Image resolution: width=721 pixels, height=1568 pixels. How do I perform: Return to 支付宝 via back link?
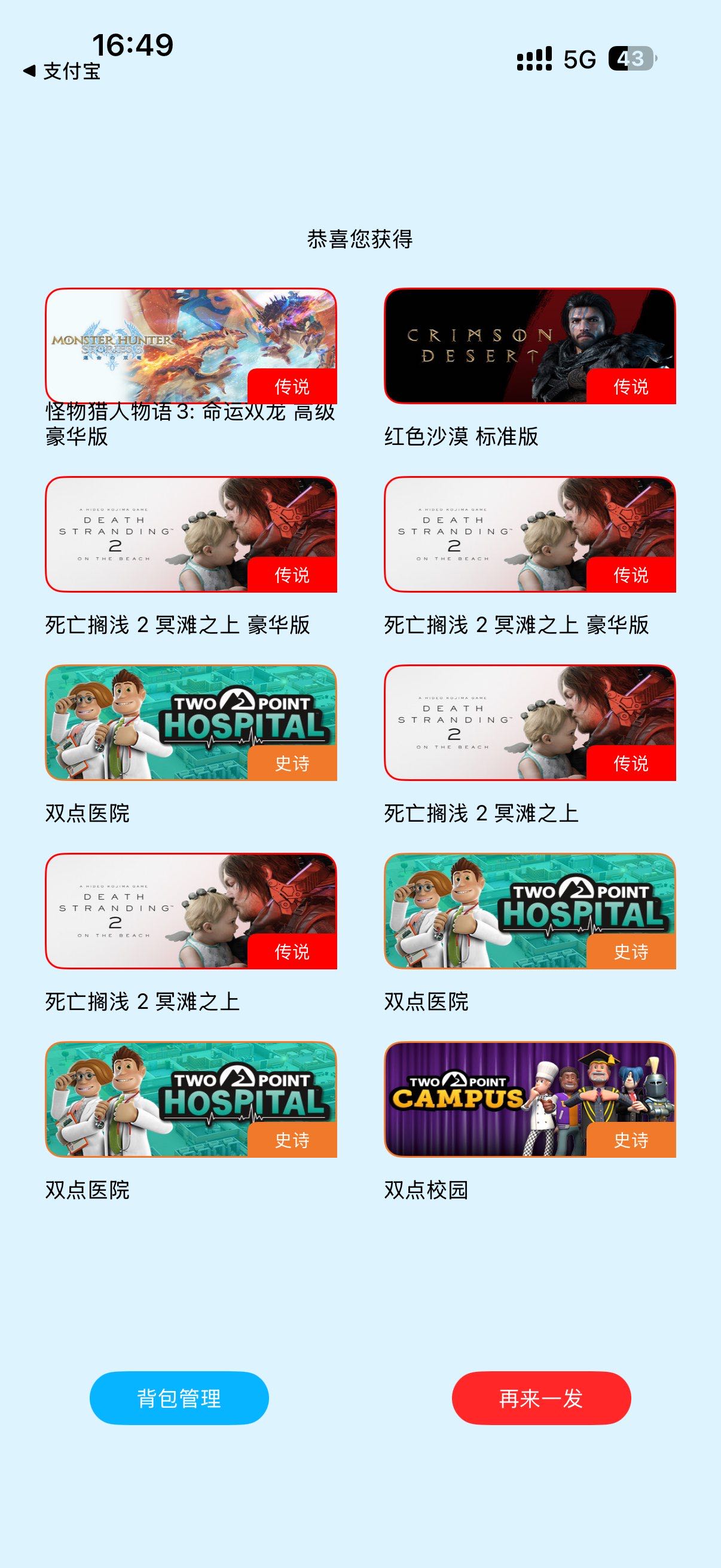pyautogui.click(x=62, y=71)
